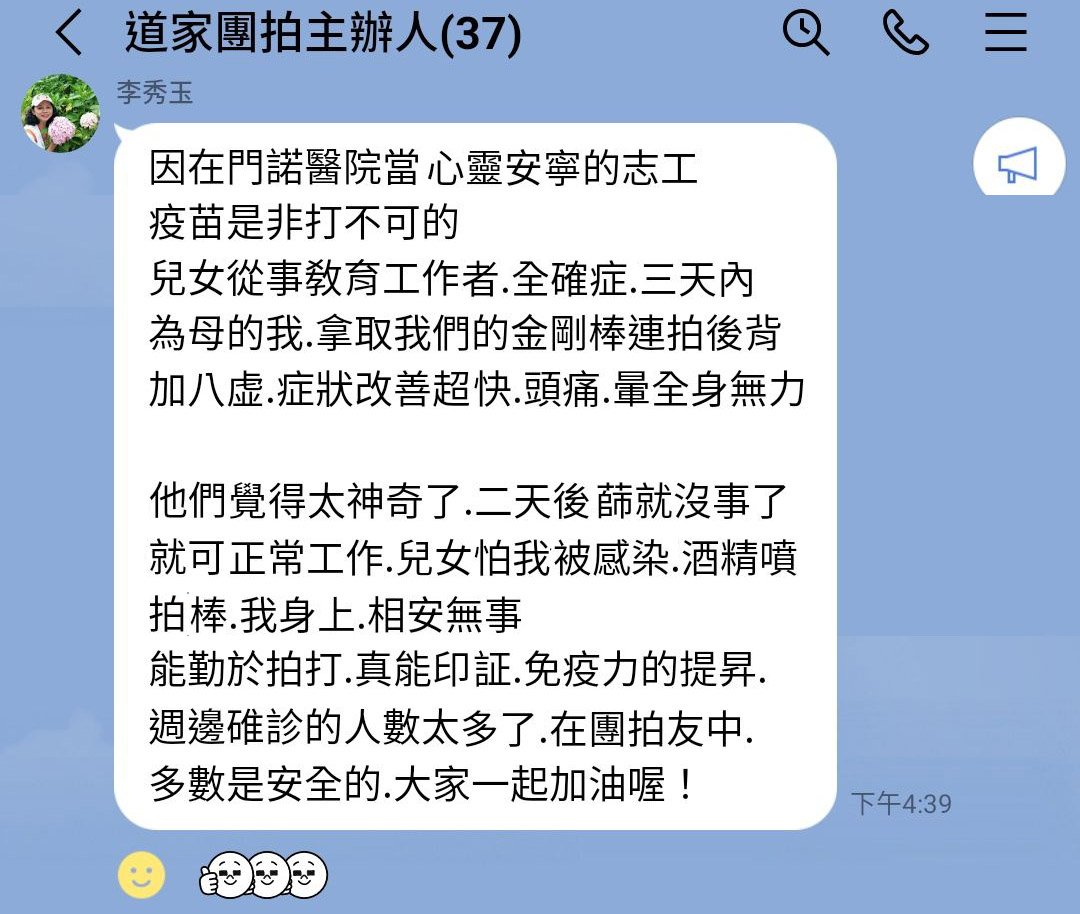
Task: View the thumbs-up reactions
Action: (x=264, y=875)
